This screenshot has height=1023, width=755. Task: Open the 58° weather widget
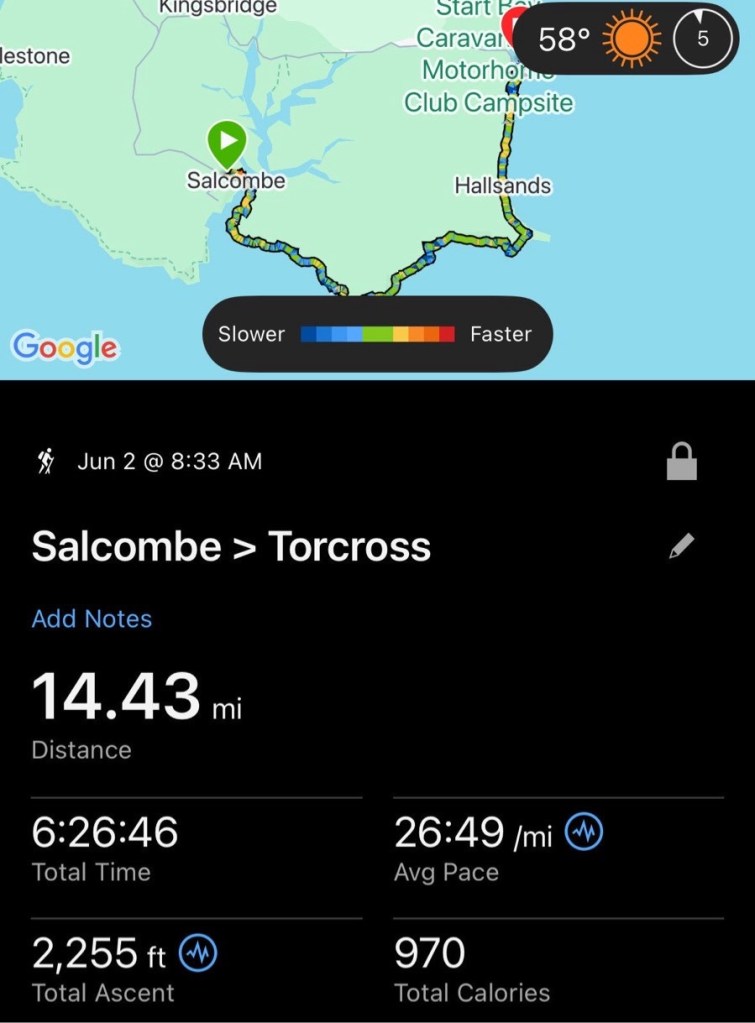click(598, 40)
